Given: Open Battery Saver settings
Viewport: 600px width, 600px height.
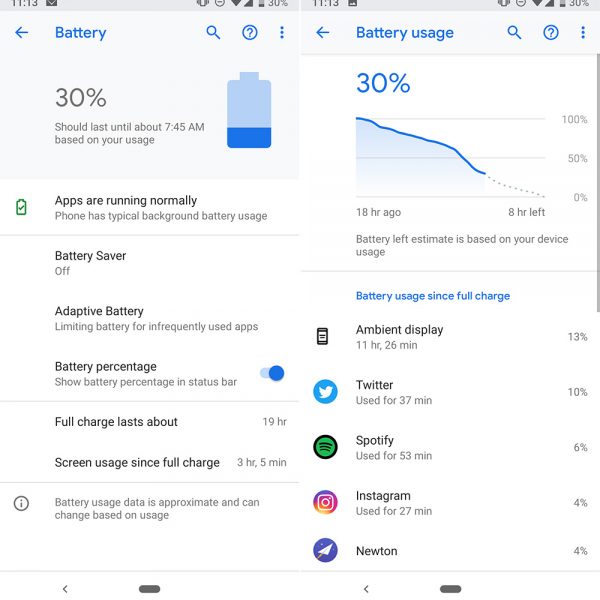Looking at the screenshot, I should pos(150,263).
